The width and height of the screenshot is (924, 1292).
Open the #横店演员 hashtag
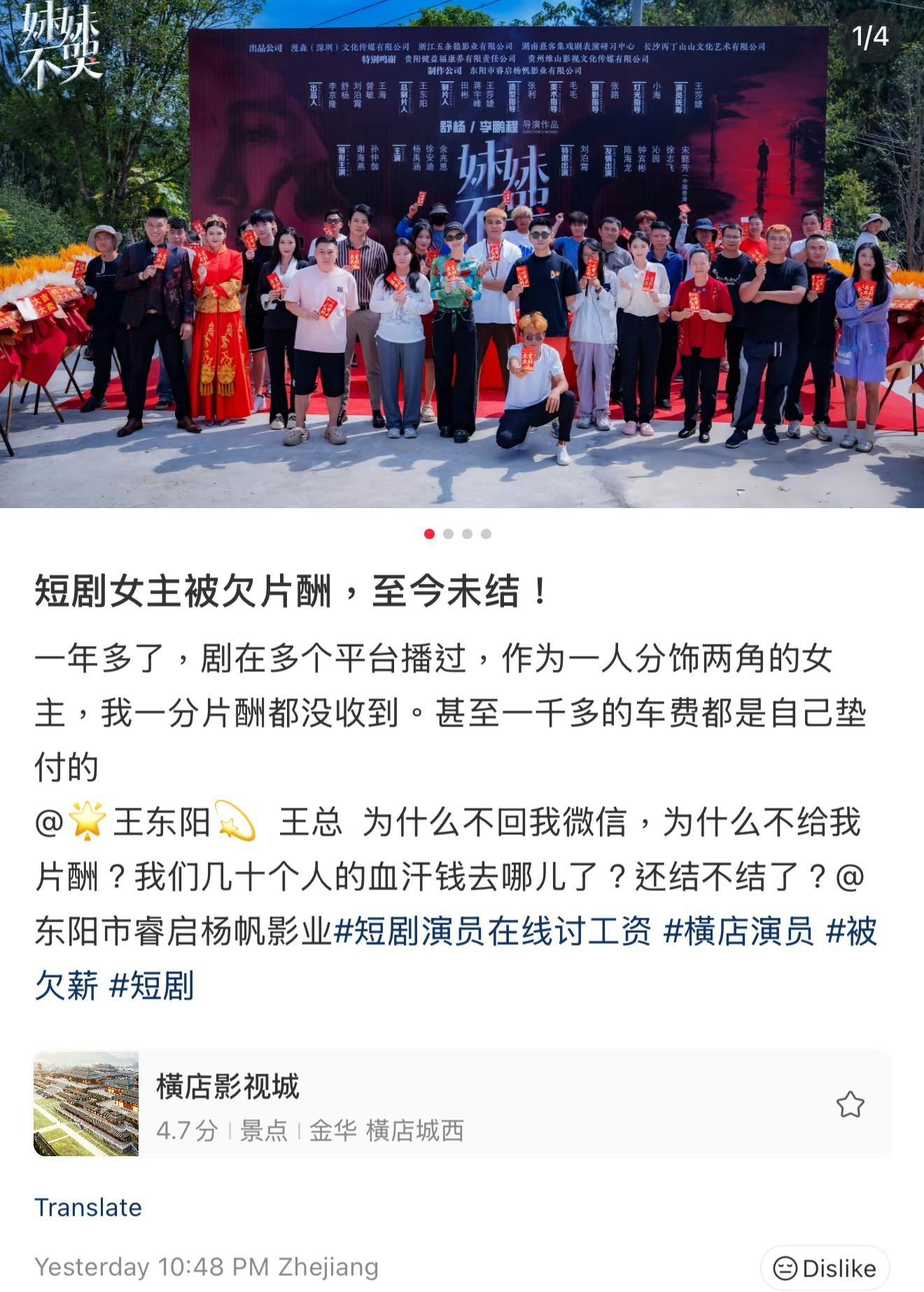tap(738, 932)
